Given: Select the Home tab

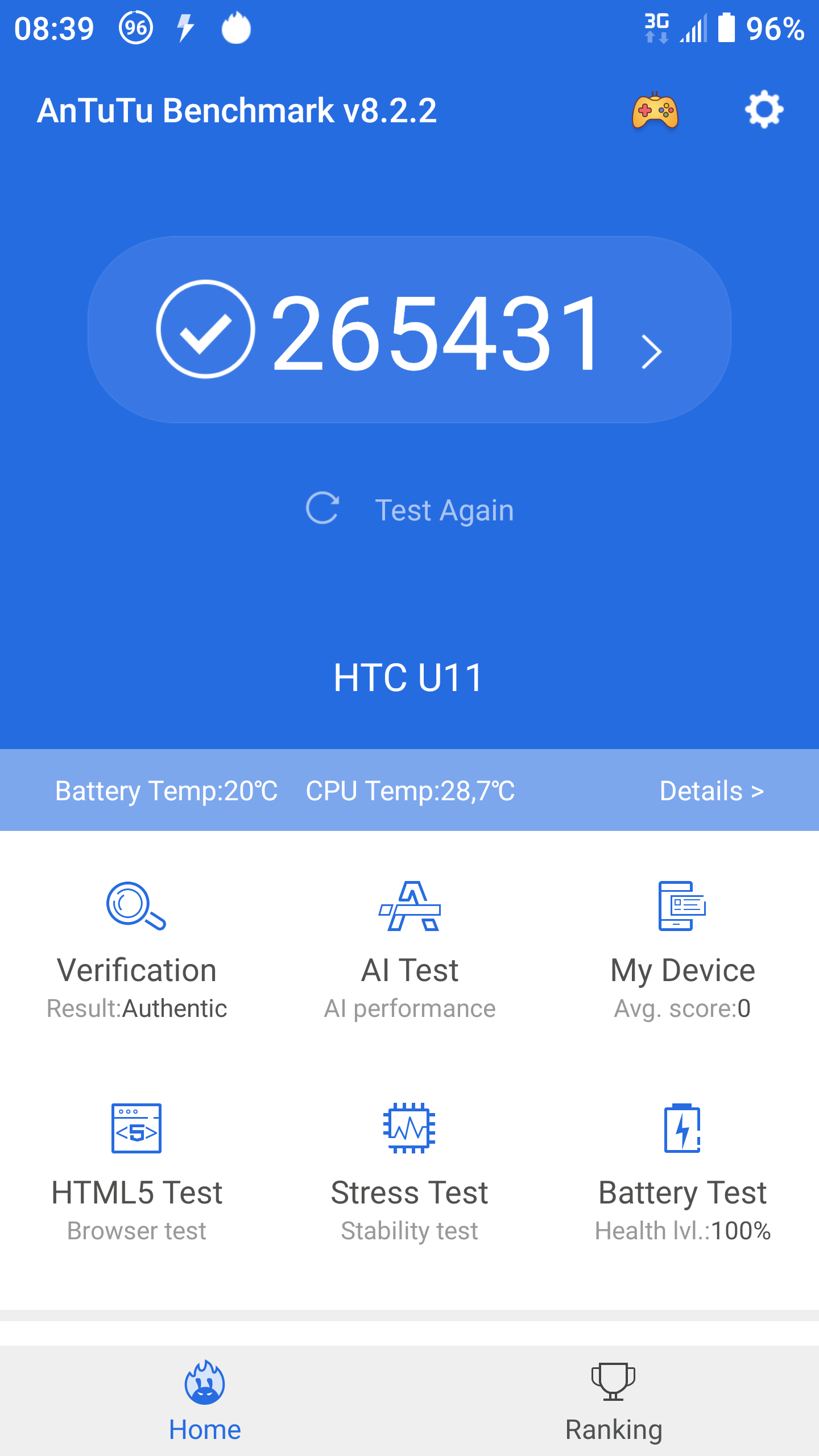Looking at the screenshot, I should (x=205, y=1402).
